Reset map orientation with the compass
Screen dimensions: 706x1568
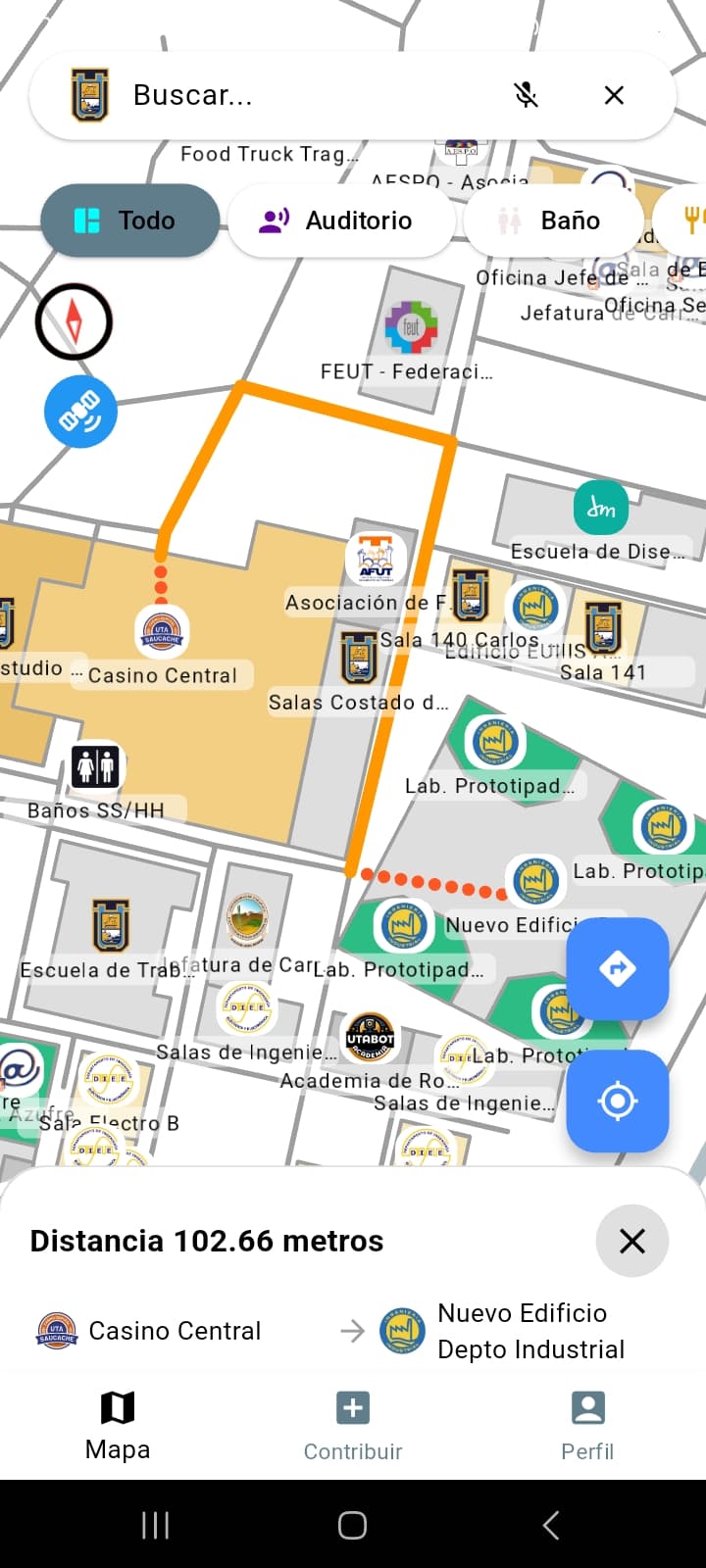(x=75, y=321)
